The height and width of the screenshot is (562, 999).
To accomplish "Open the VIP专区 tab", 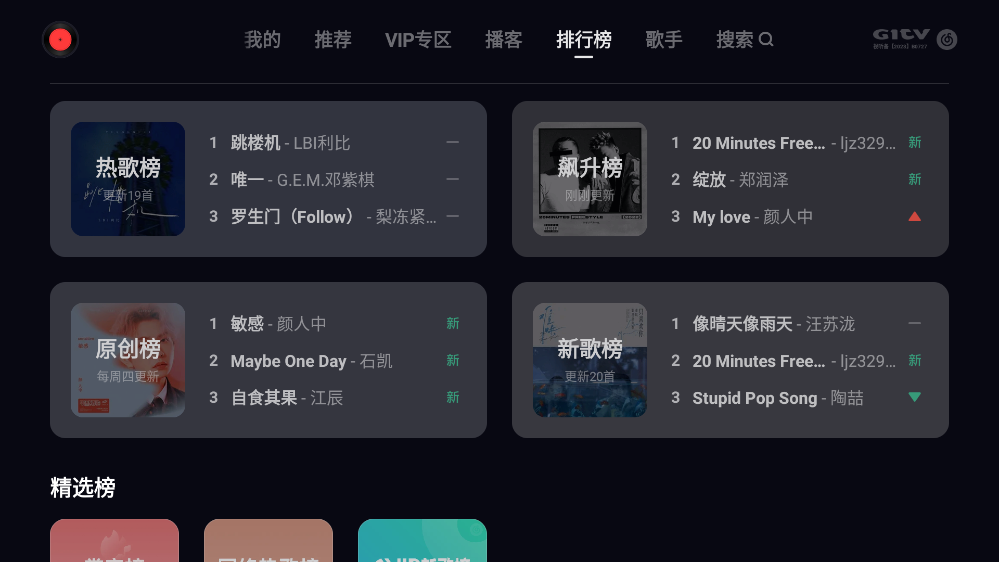I will point(418,40).
